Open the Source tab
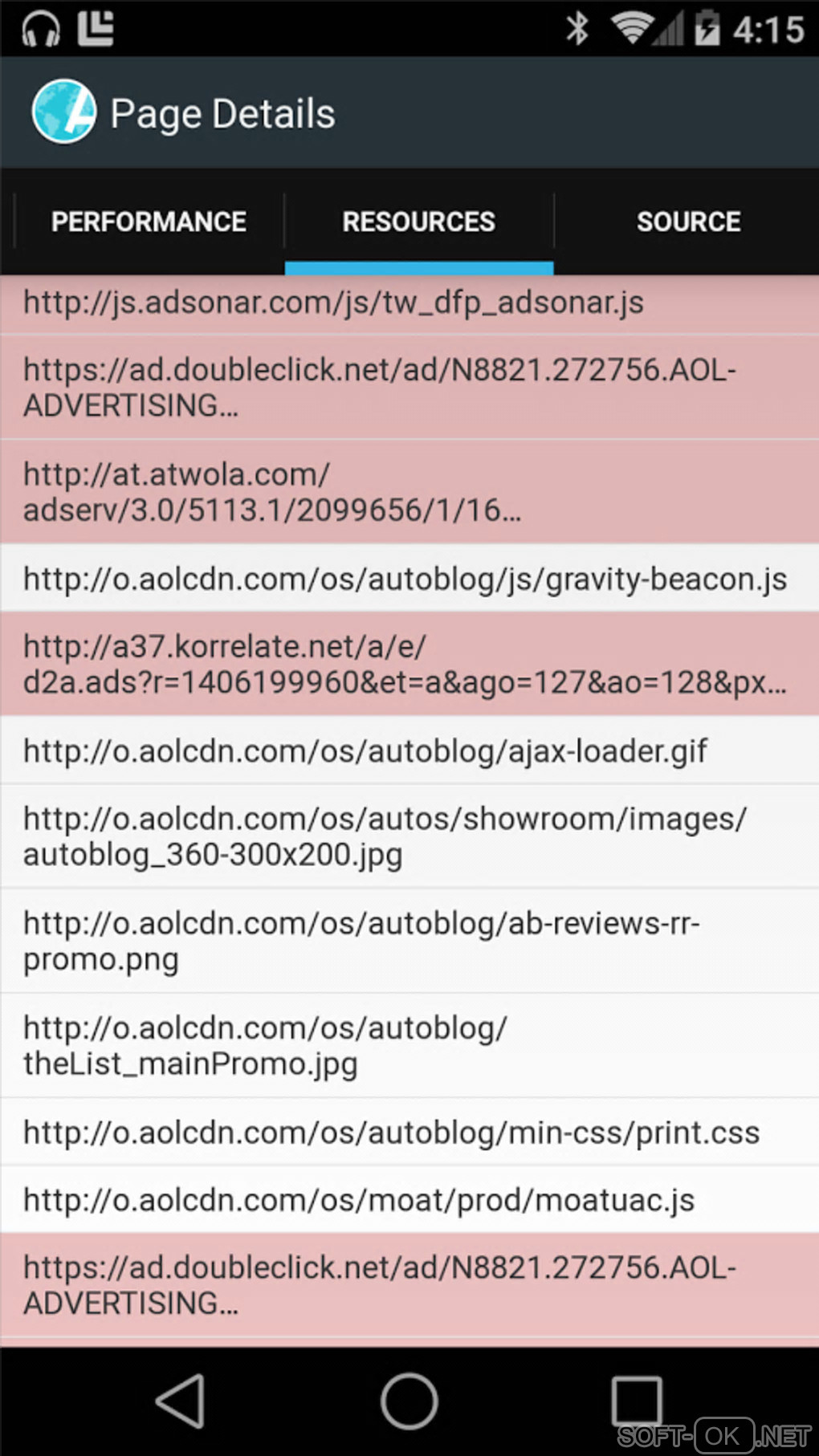 pyautogui.click(x=688, y=222)
